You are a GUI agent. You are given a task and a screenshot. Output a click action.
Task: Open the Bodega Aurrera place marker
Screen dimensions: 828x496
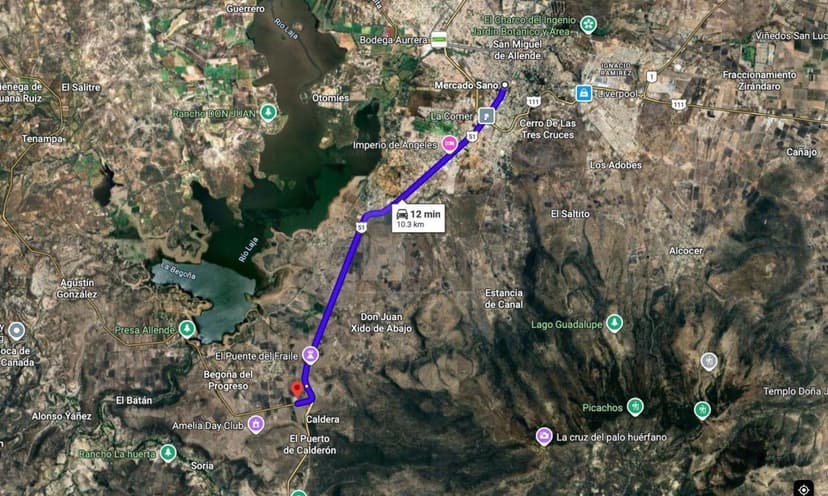point(439,38)
